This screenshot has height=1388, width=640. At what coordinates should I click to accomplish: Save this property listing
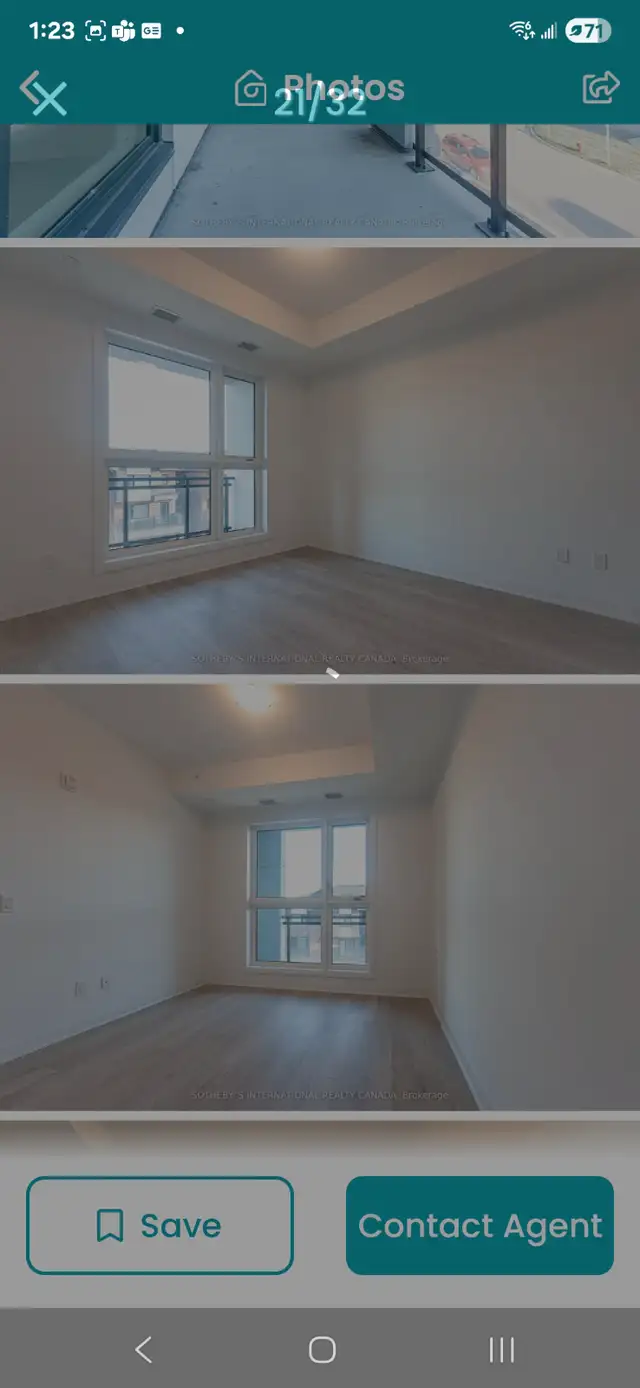(x=160, y=1225)
